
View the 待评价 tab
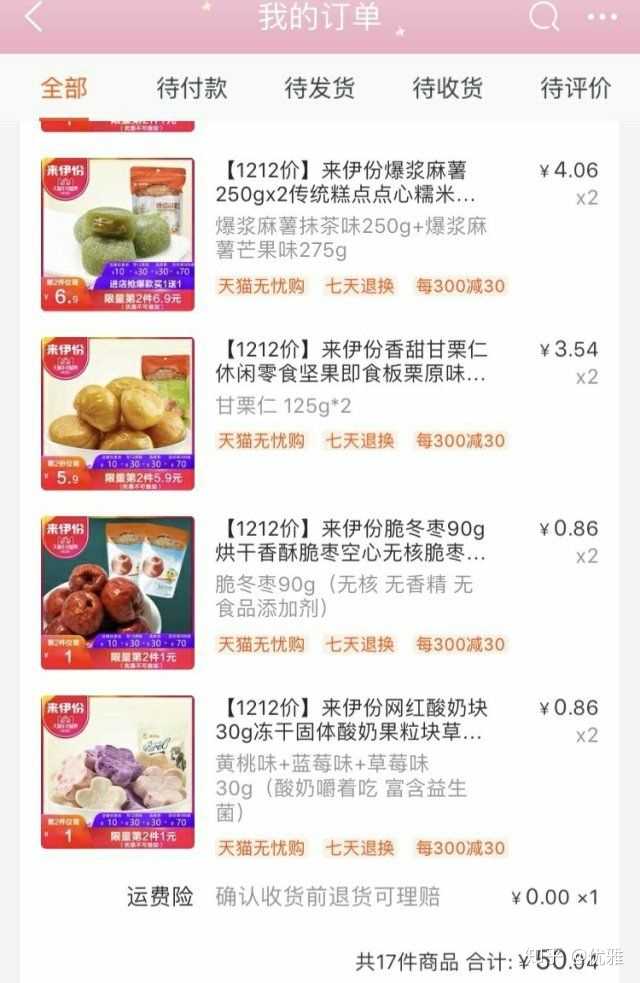(575, 88)
